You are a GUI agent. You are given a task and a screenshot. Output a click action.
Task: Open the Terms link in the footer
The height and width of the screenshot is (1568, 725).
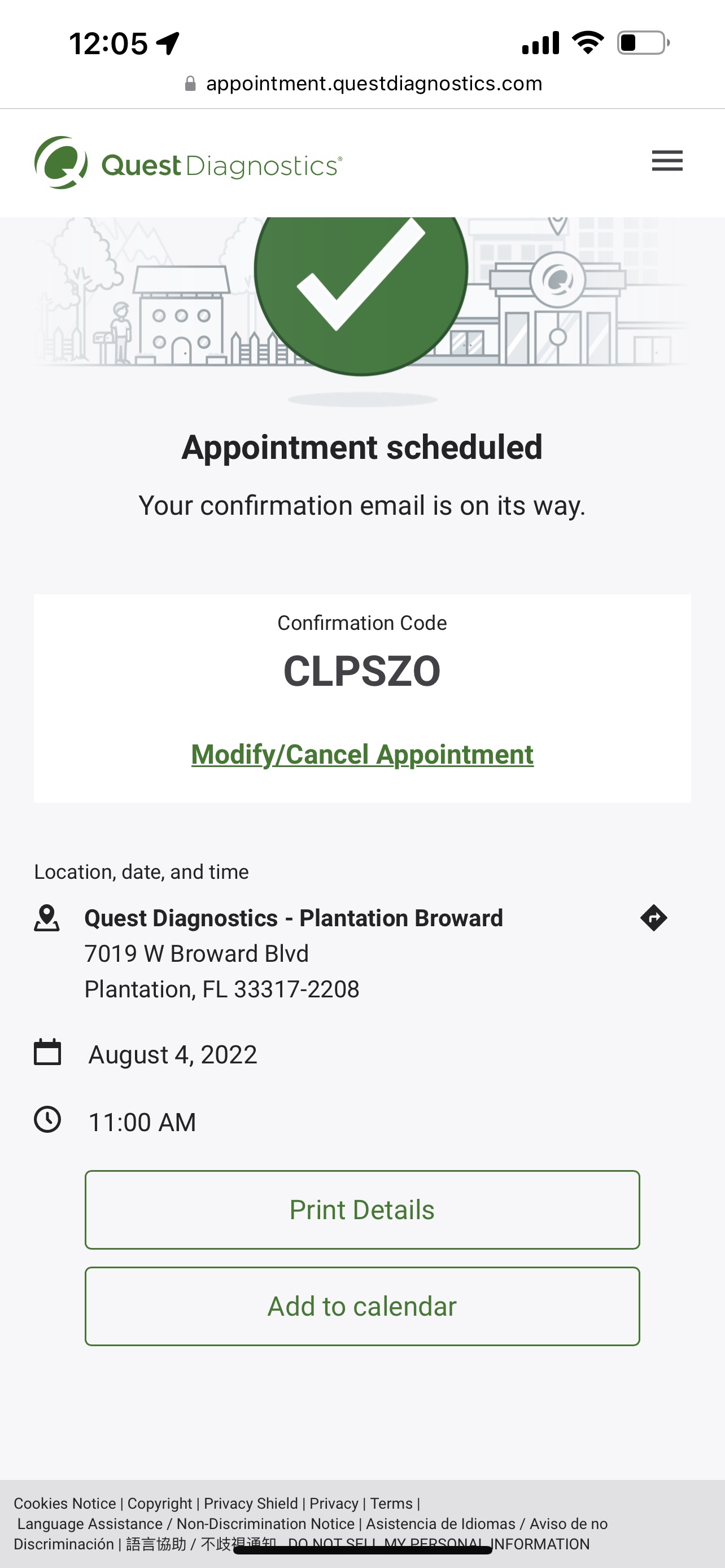point(390,1503)
